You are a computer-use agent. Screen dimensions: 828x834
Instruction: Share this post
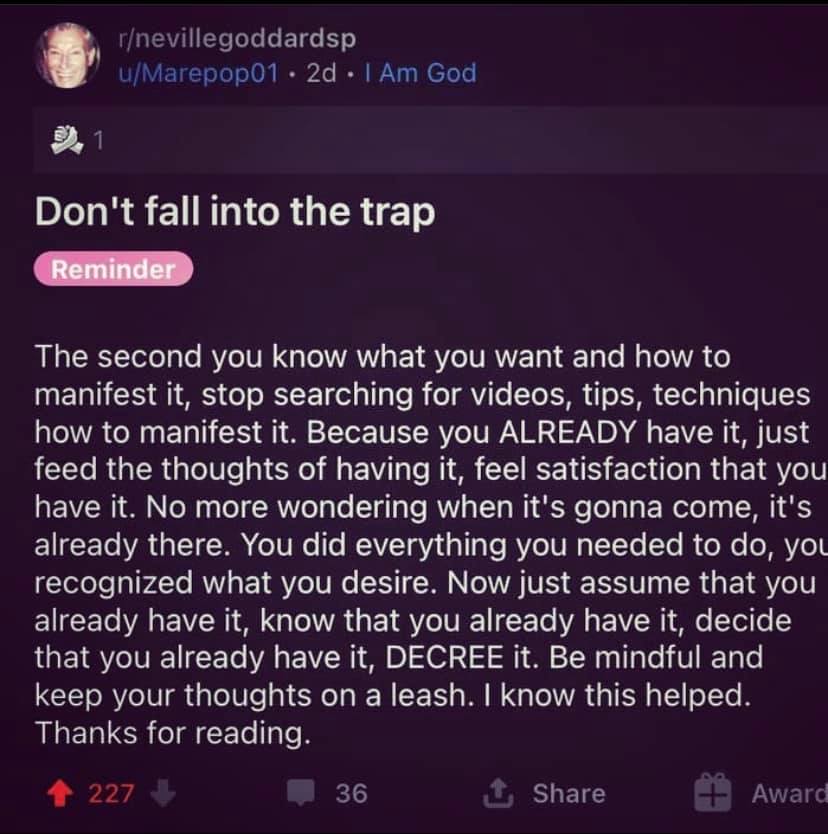pyautogui.click(x=544, y=793)
